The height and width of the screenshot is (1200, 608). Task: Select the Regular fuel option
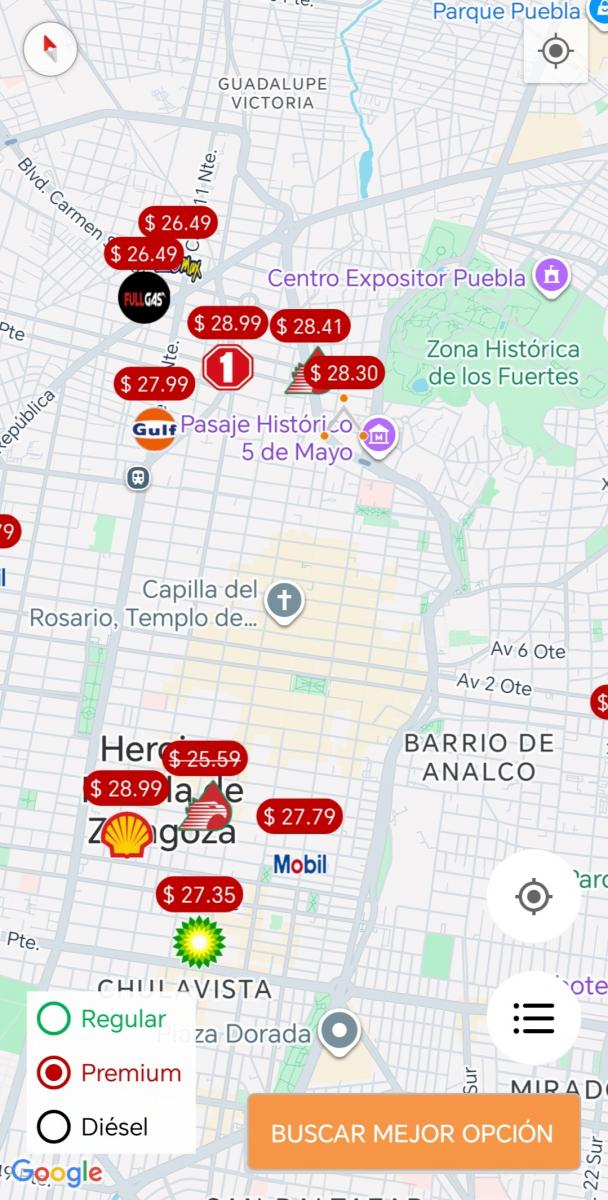coord(101,1019)
